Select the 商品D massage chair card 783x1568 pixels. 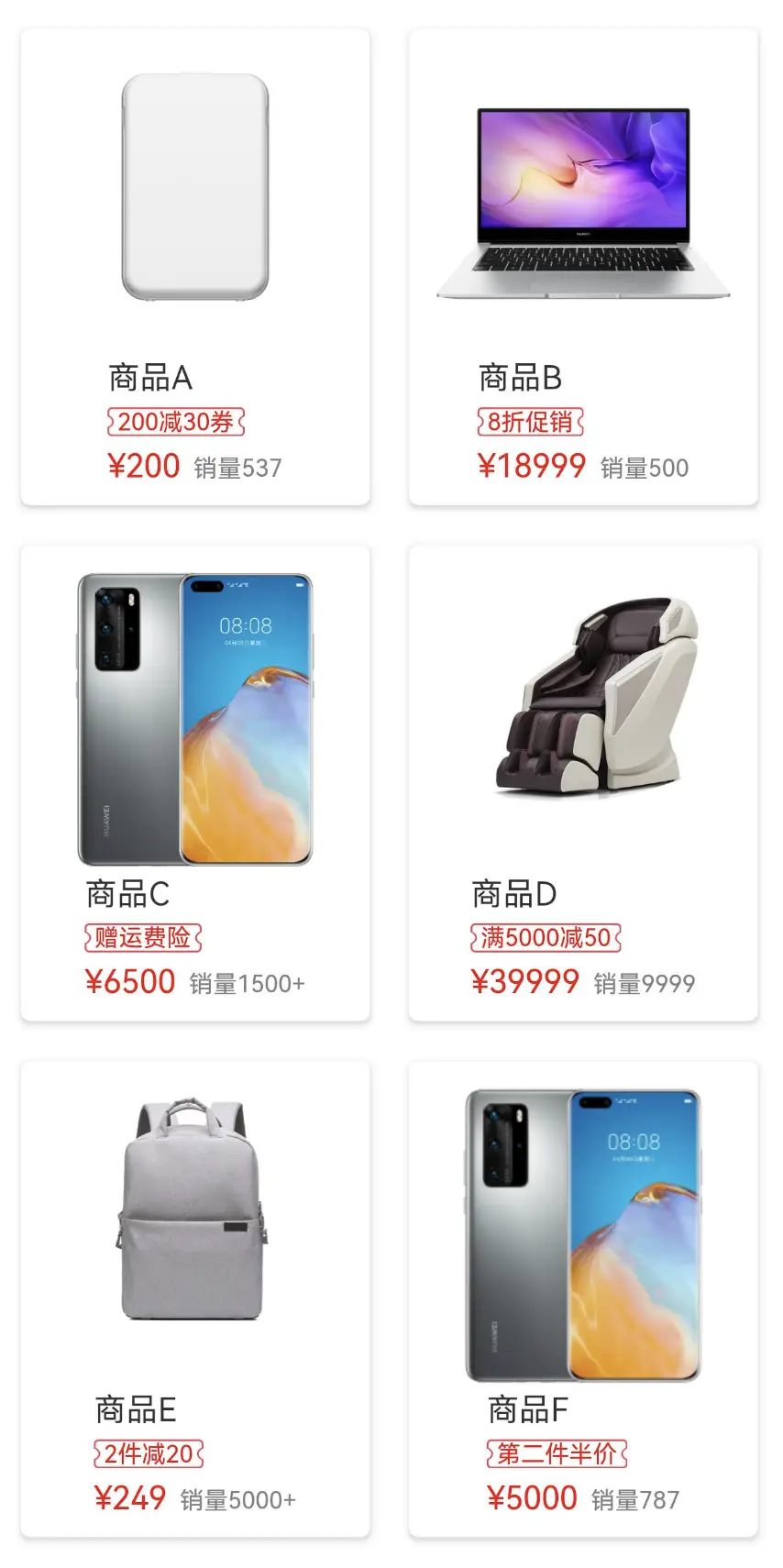(583, 782)
